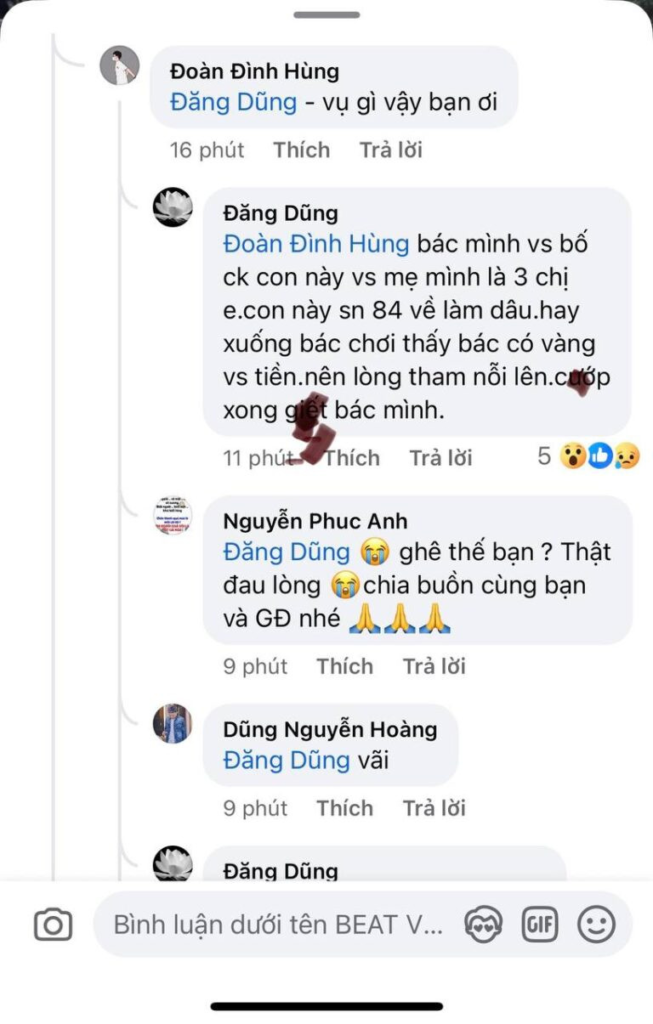Reply to Đoàn Đình Hùng's comment
This screenshot has width=653, height=1024.
click(391, 150)
